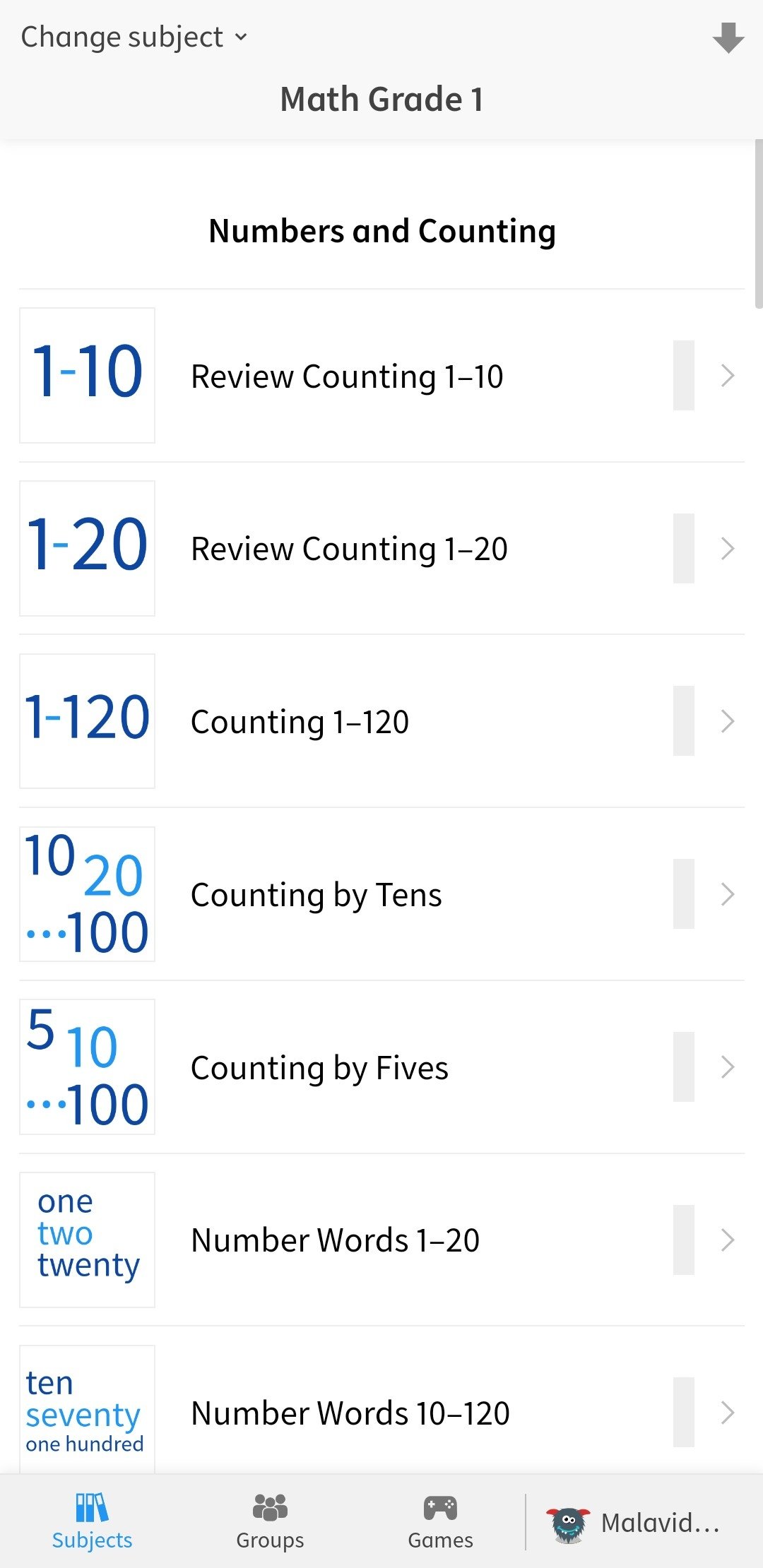This screenshot has height=1568, width=763.
Task: Switch to the Subjects tab
Action: click(x=92, y=1521)
